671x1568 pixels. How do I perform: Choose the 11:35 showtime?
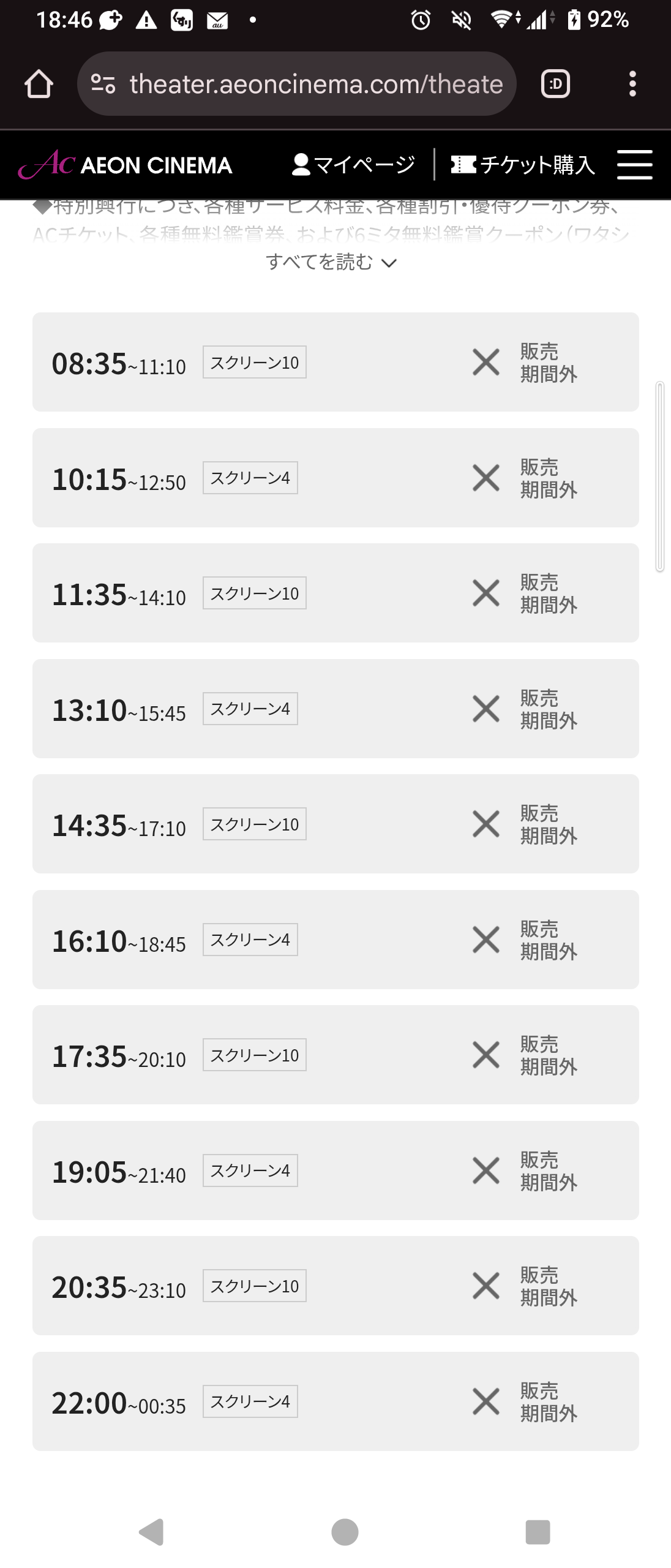[x=335, y=593]
